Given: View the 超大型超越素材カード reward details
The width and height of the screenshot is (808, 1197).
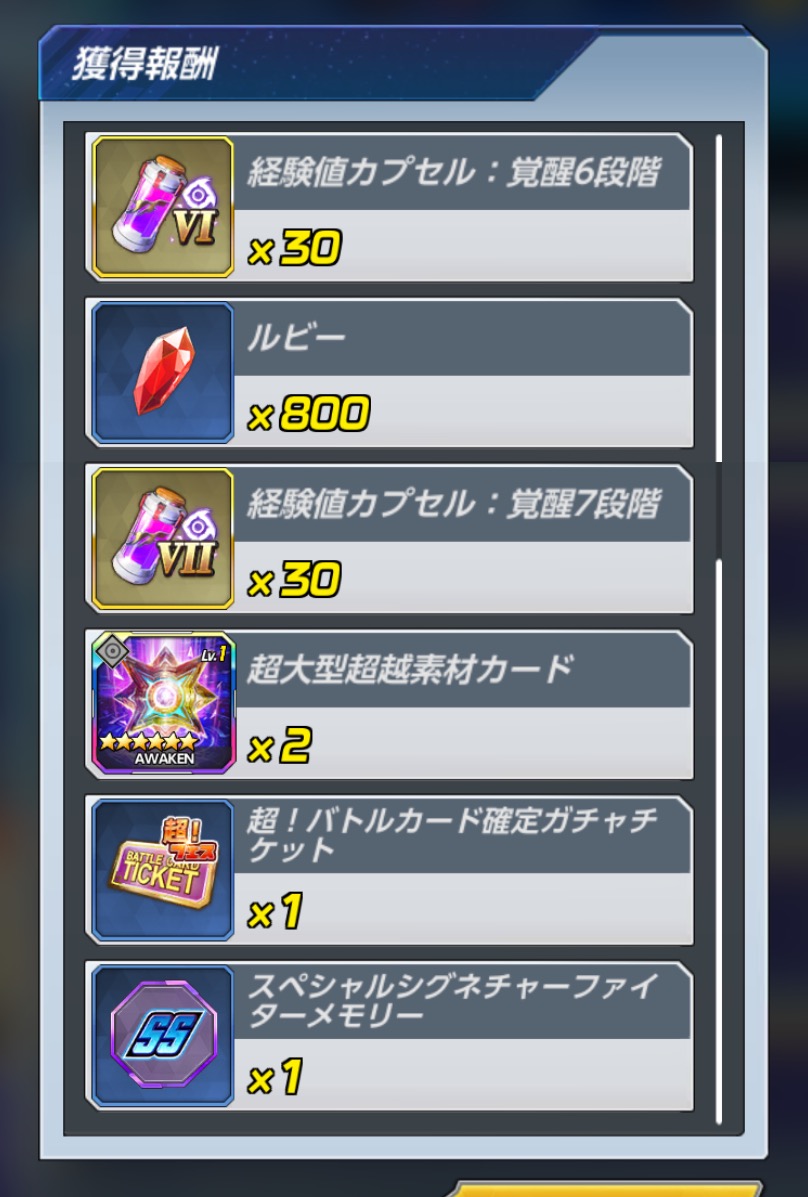Looking at the screenshot, I should [390, 705].
